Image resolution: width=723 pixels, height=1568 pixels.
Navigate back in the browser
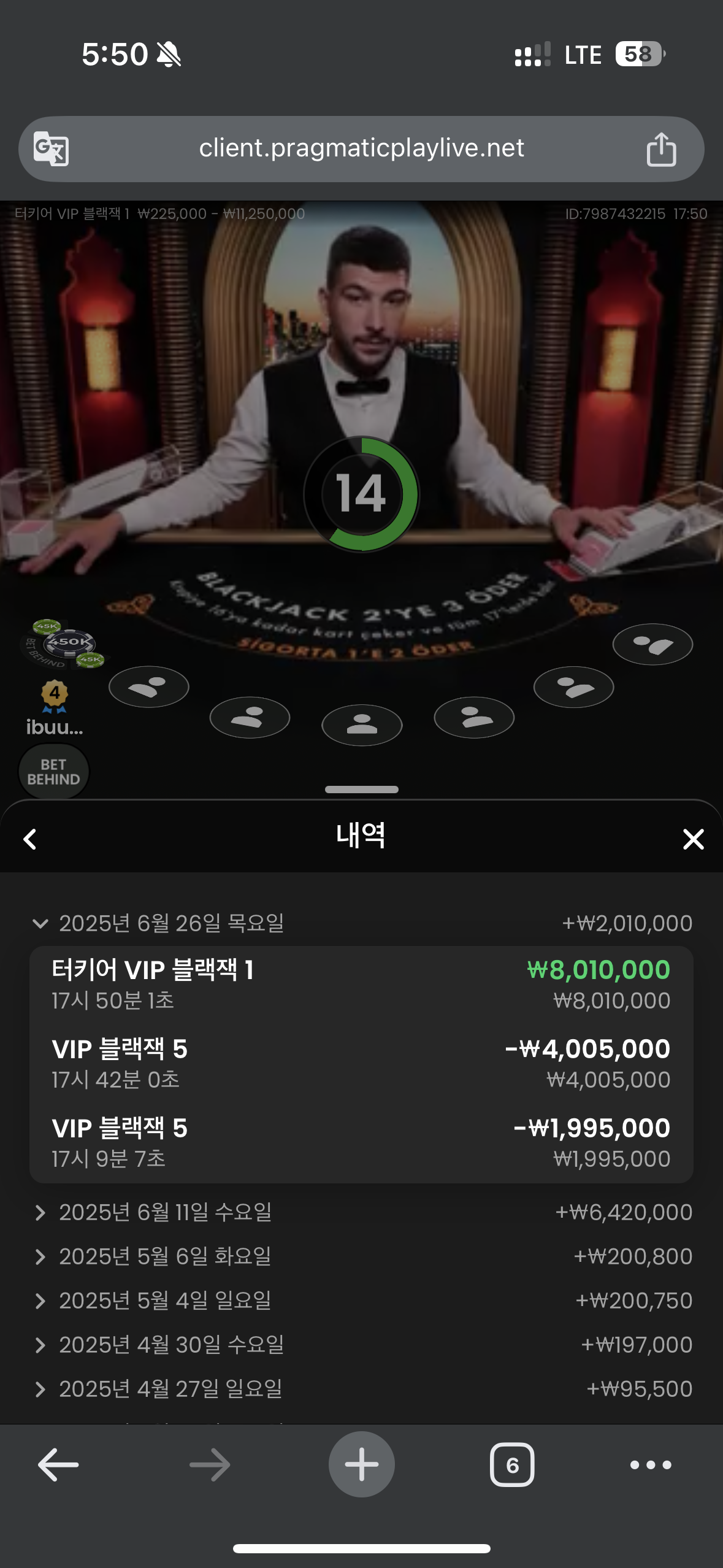(x=58, y=1464)
